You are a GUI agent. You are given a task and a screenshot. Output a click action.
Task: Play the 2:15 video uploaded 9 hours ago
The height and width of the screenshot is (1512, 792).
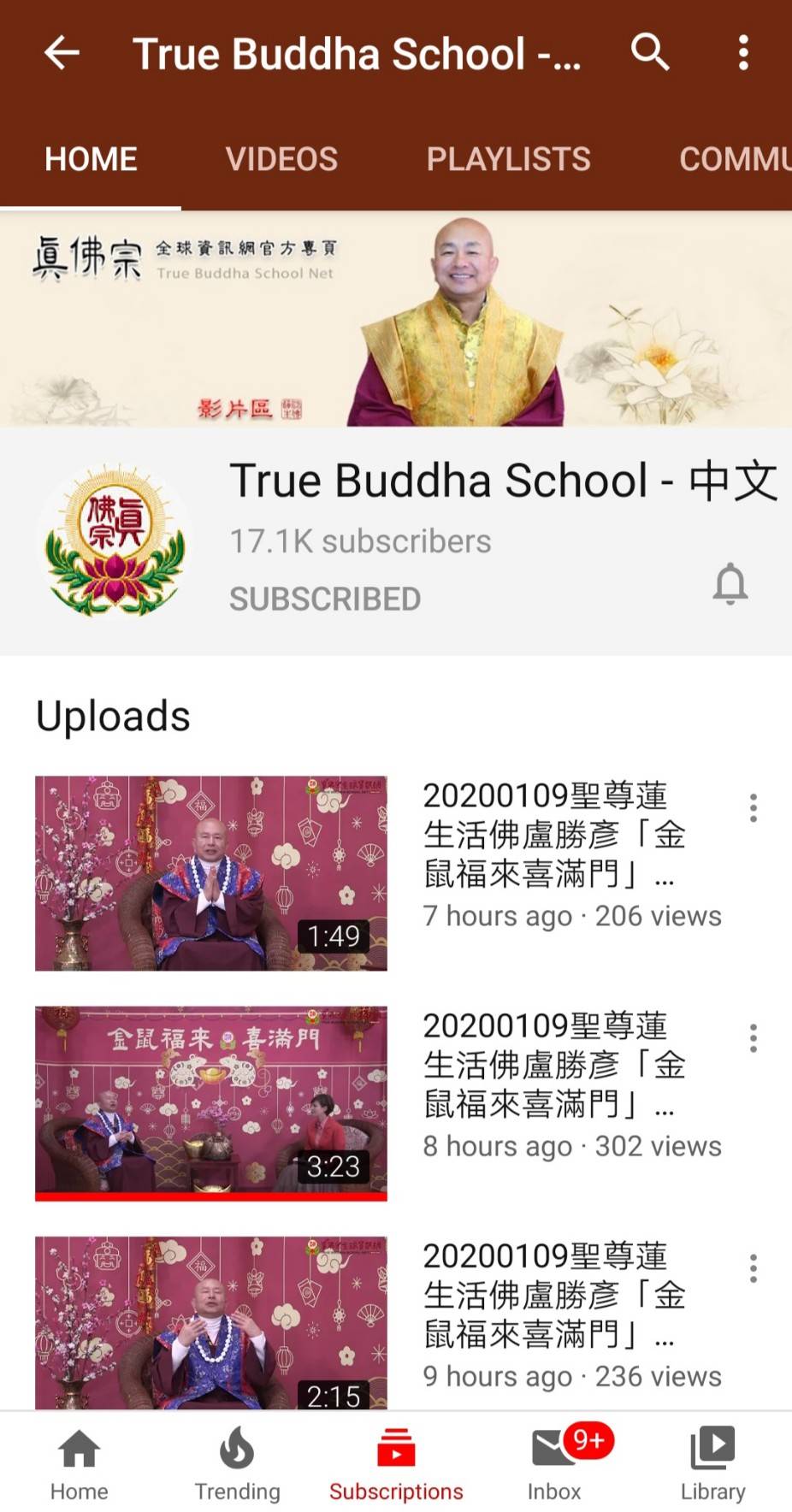click(210, 1321)
